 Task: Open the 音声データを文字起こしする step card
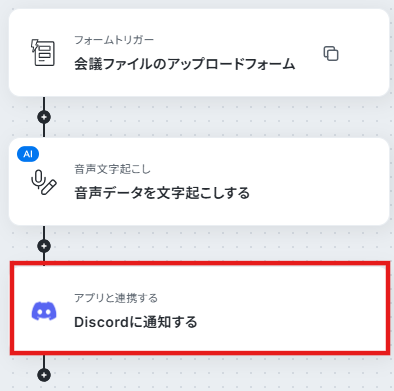pyautogui.click(x=199, y=182)
